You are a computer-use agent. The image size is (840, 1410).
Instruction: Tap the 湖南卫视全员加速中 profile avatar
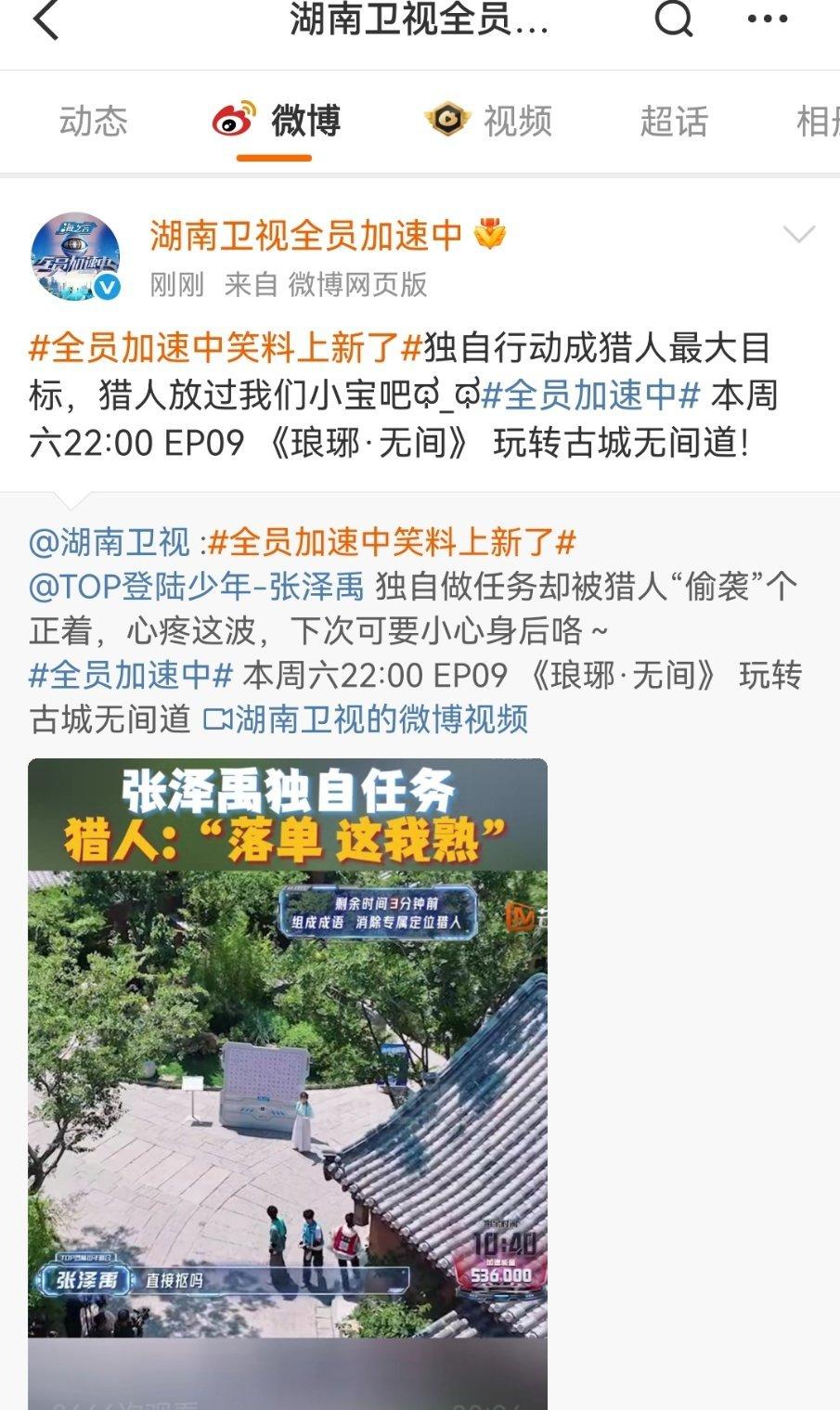[x=76, y=257]
